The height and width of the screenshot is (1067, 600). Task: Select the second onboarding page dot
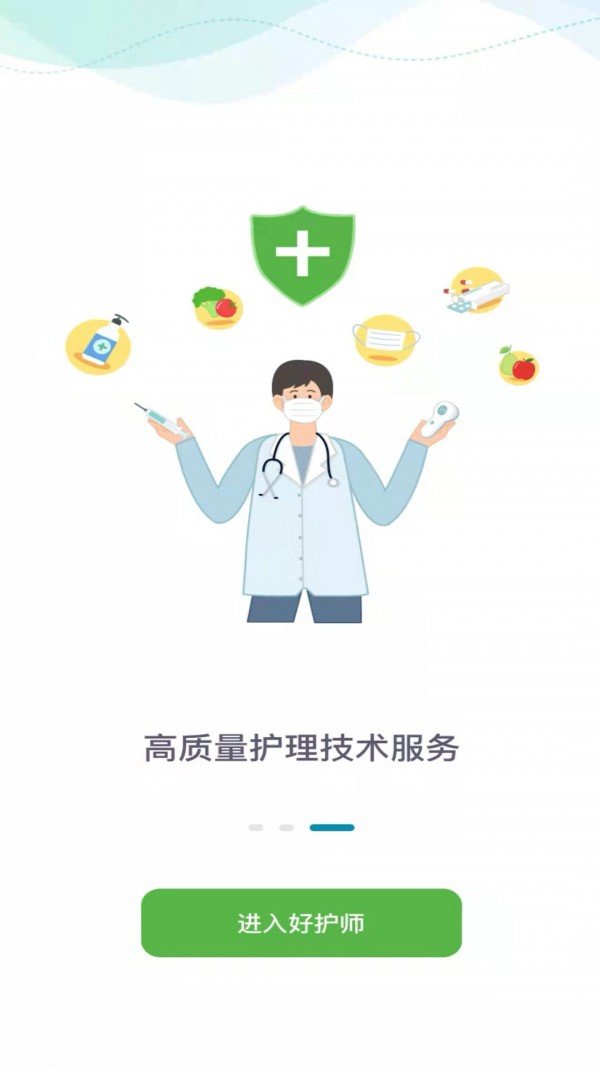click(x=286, y=828)
